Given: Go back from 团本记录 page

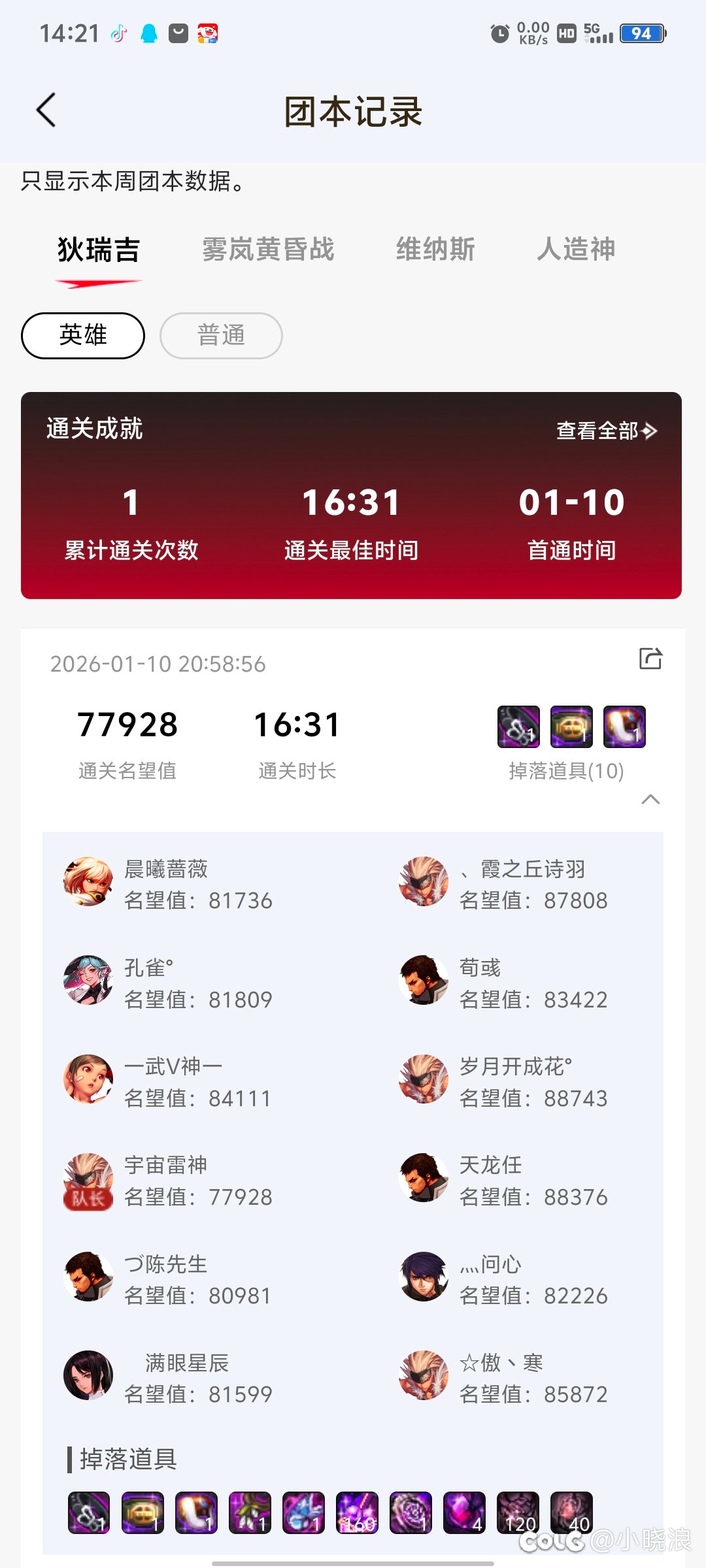Looking at the screenshot, I should (46, 110).
